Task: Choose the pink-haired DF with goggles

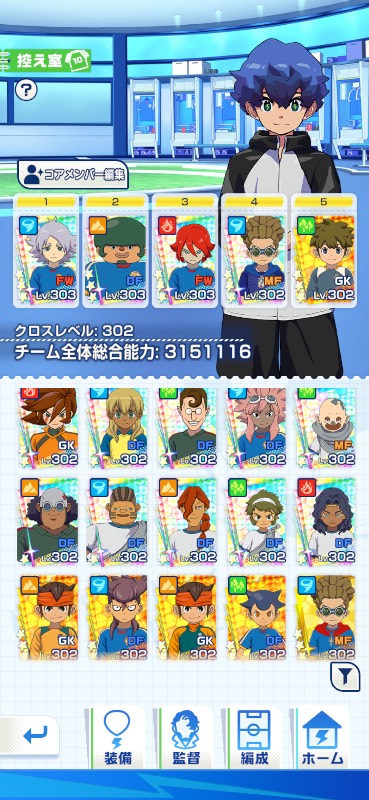Action: (256, 428)
